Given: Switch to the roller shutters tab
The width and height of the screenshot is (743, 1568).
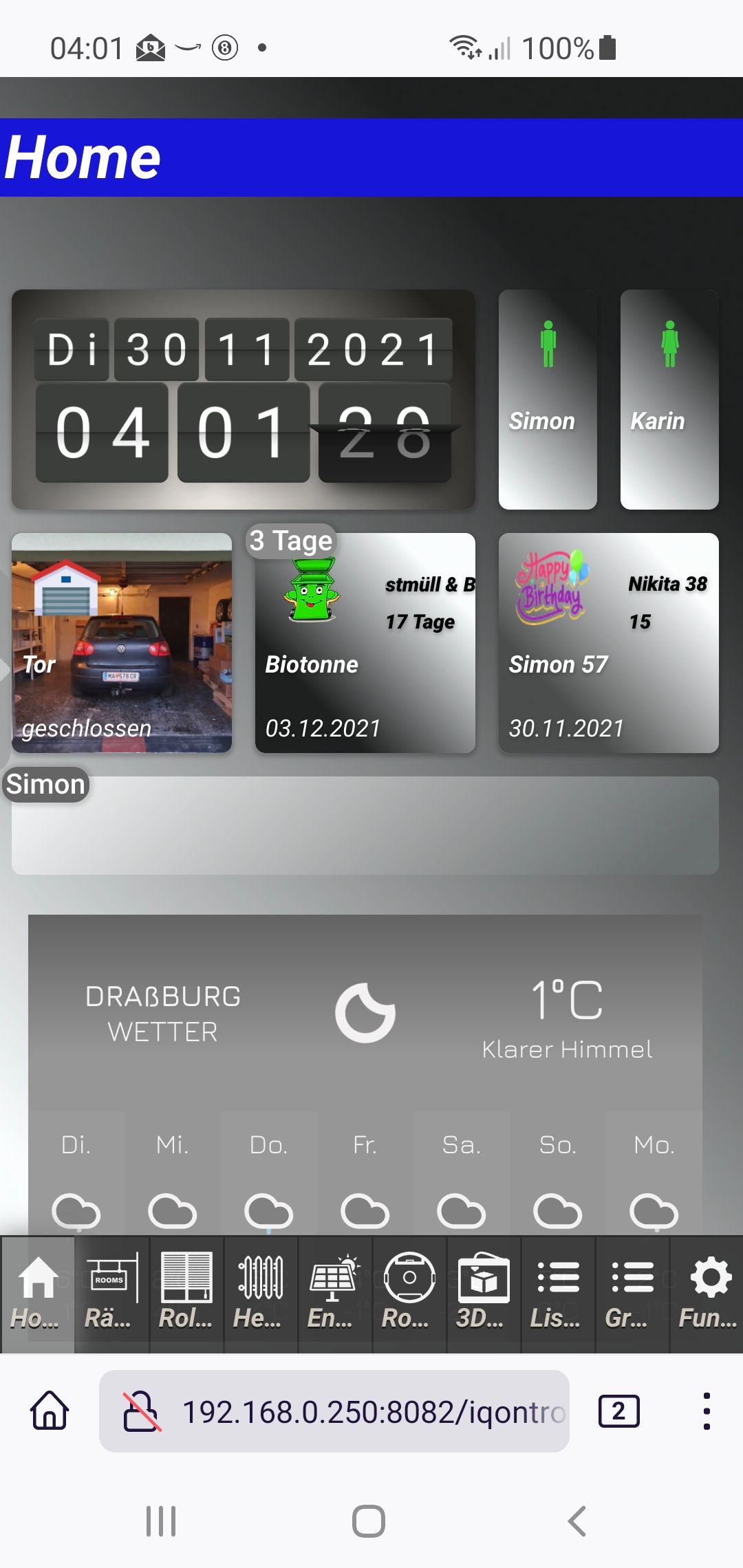Looking at the screenshot, I should click(186, 1294).
